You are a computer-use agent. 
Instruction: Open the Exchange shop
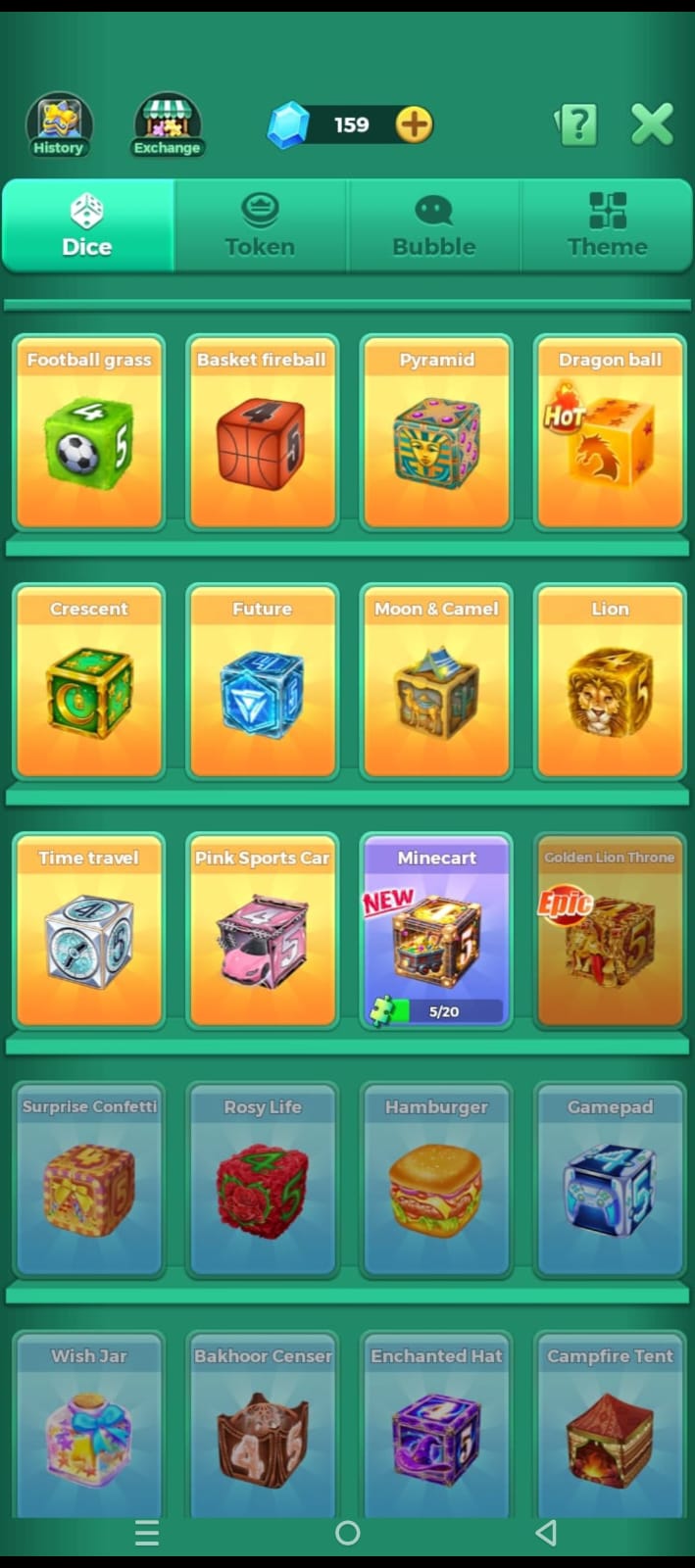167,125
